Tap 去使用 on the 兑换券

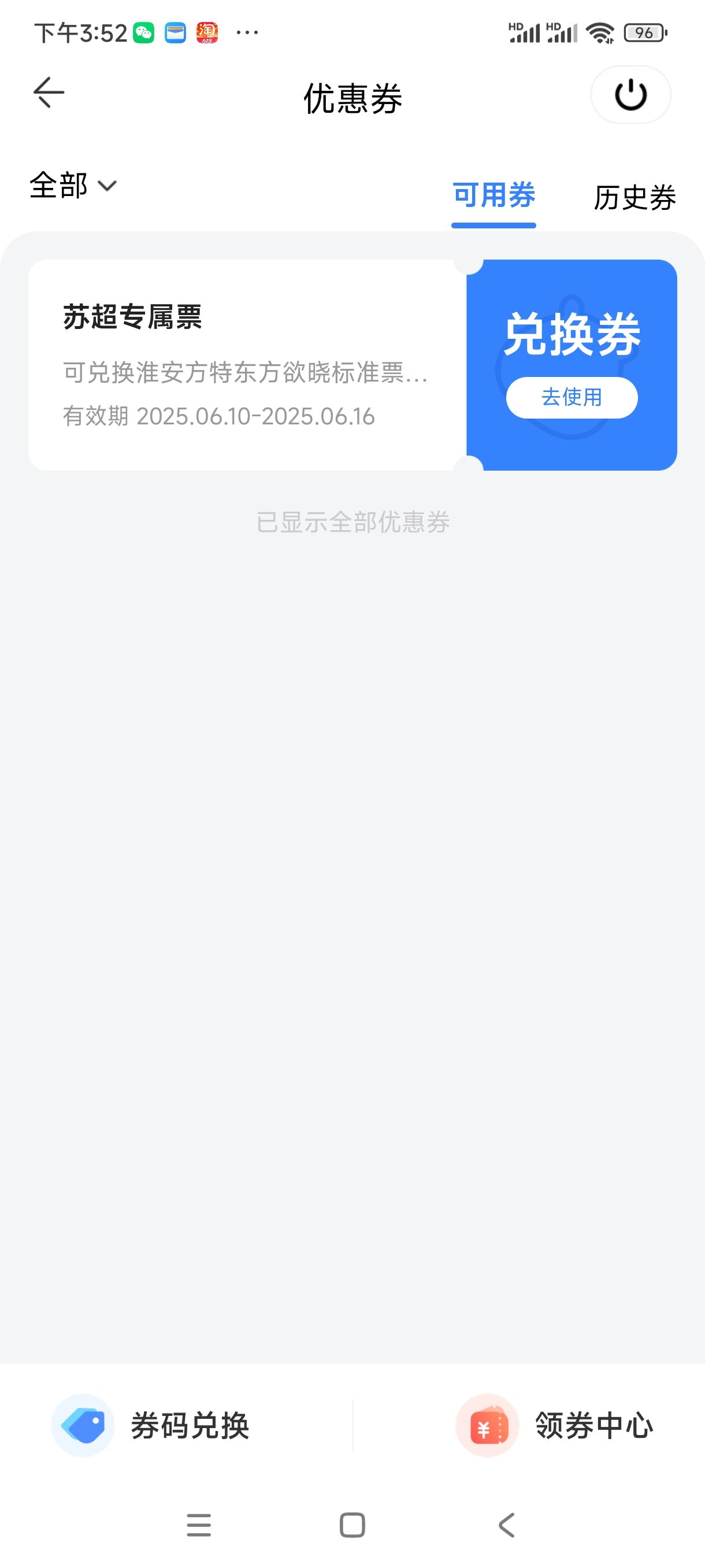tap(572, 397)
